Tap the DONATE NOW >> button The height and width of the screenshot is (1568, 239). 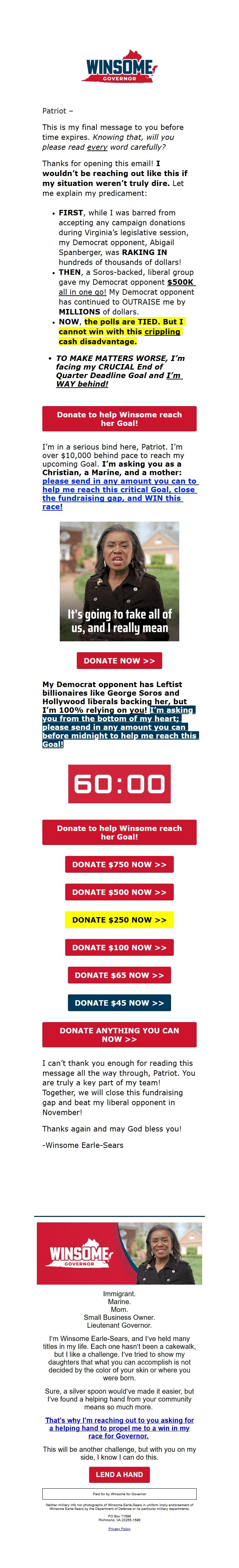(x=119, y=660)
